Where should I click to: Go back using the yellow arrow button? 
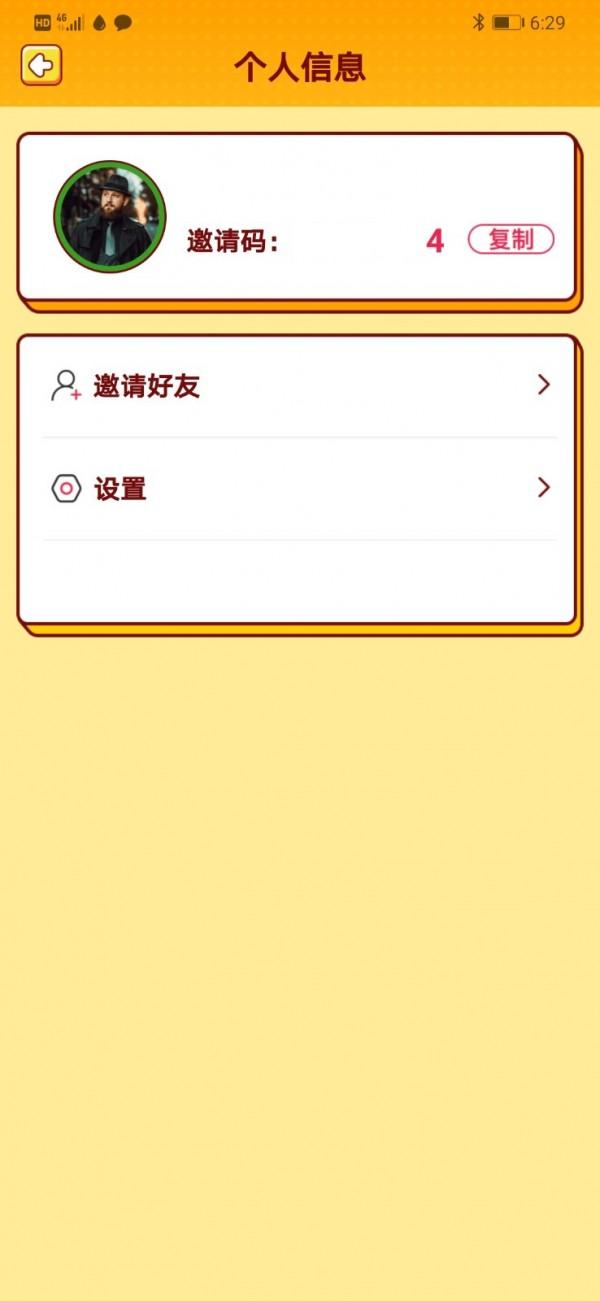41,66
